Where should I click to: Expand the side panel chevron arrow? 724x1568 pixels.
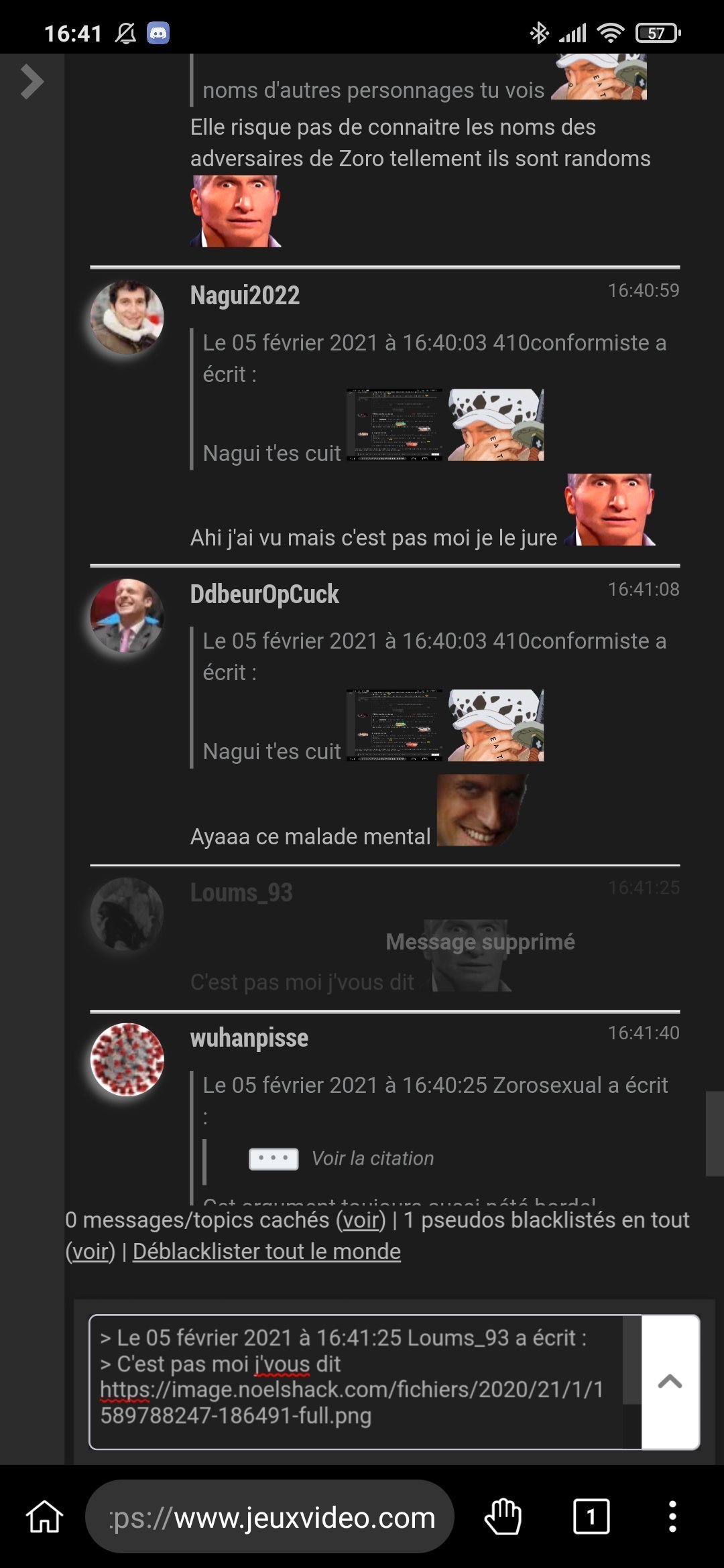(x=32, y=82)
